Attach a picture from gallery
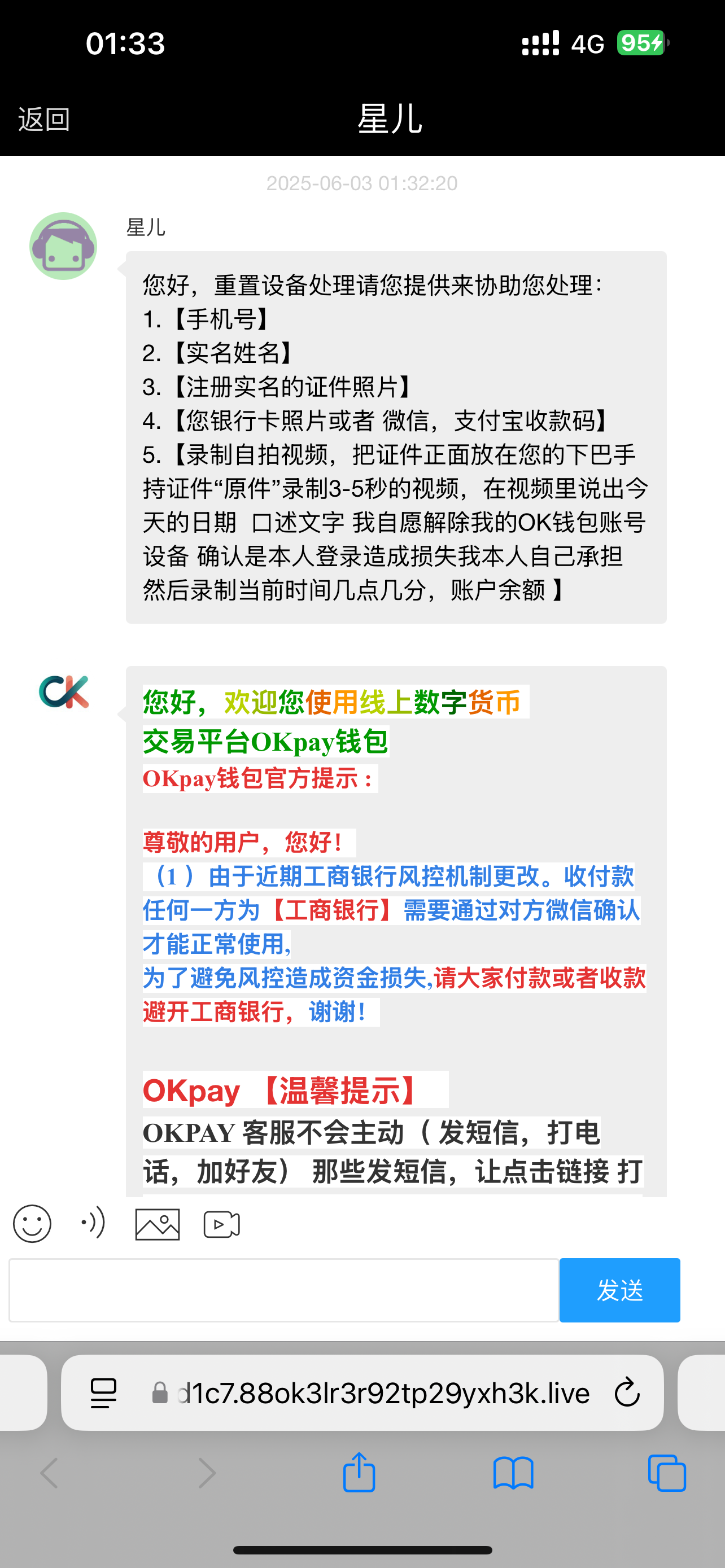Viewport: 725px width, 1568px height. point(158,1224)
